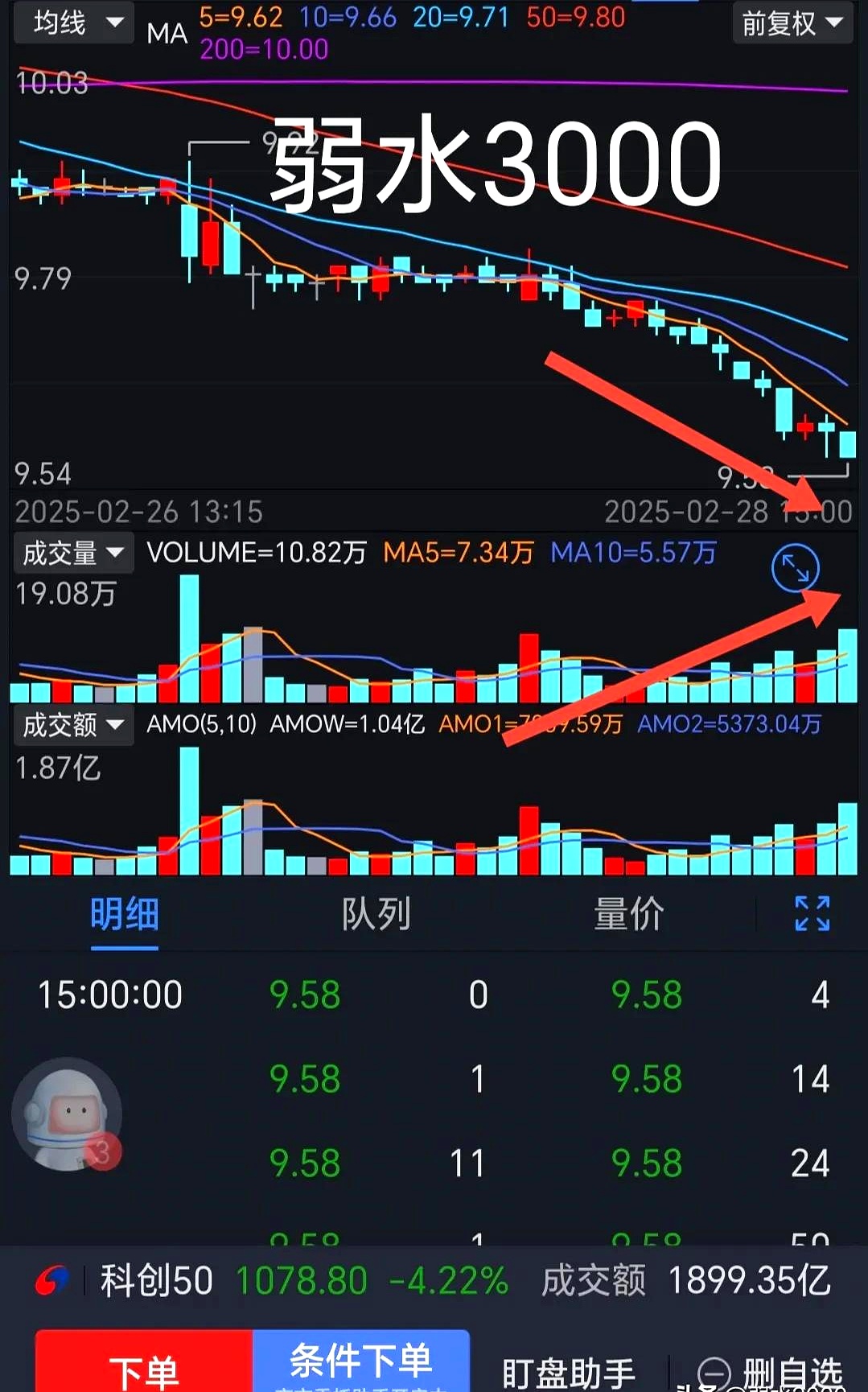Screen dimensions: 868x1392
Task: Change the 前复权 adjustment setting
Action: pos(792,23)
